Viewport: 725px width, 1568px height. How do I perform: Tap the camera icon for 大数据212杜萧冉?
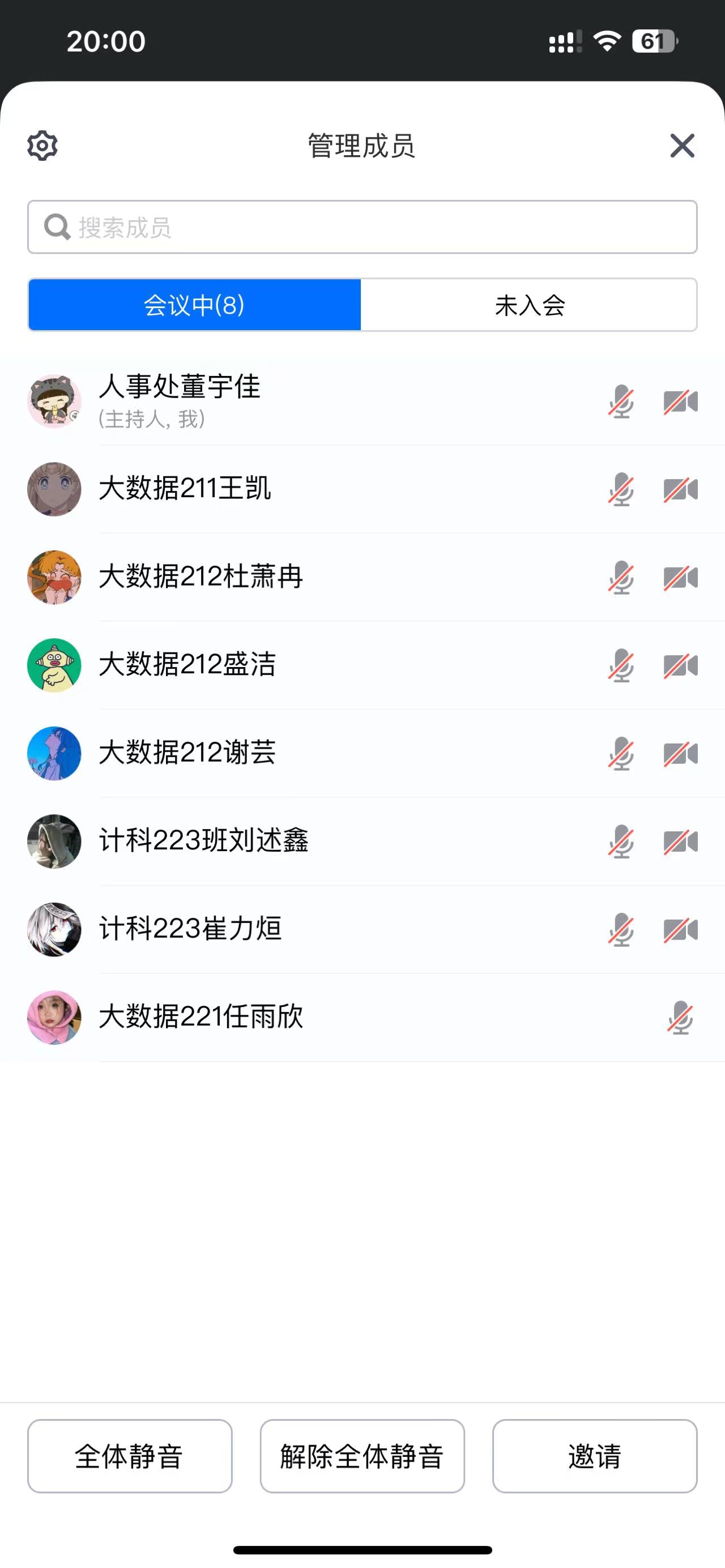pos(681,578)
